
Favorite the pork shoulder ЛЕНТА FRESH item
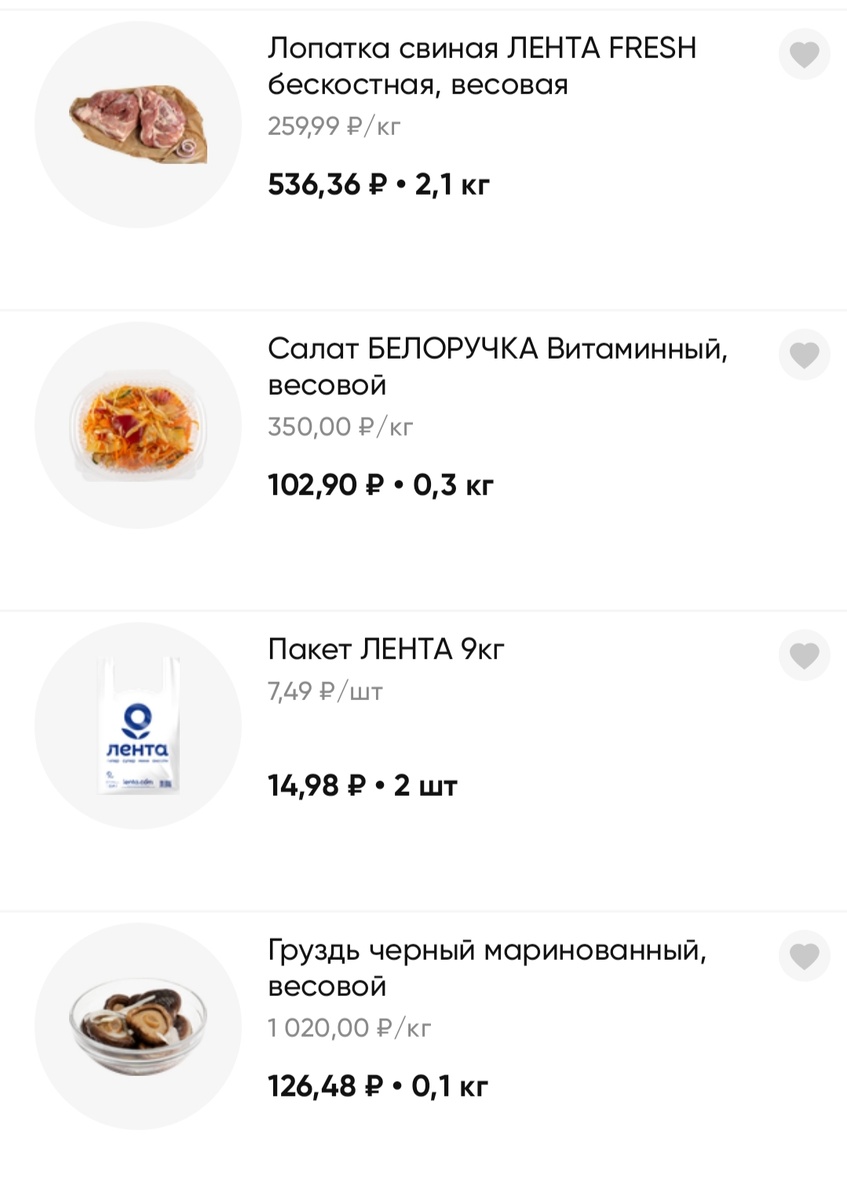804,55
